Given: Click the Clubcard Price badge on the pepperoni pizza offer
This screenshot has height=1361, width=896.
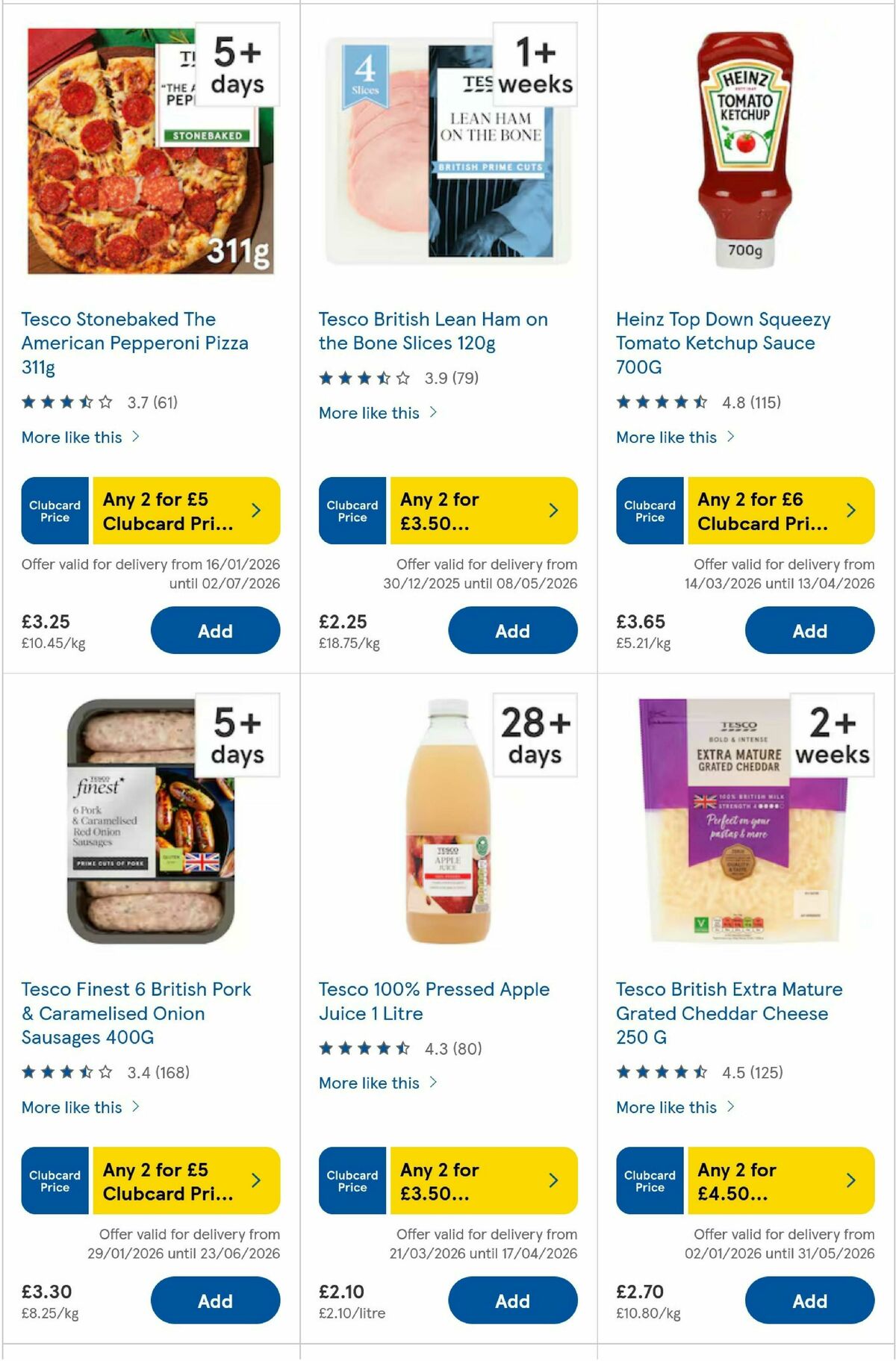Looking at the screenshot, I should tap(54, 510).
